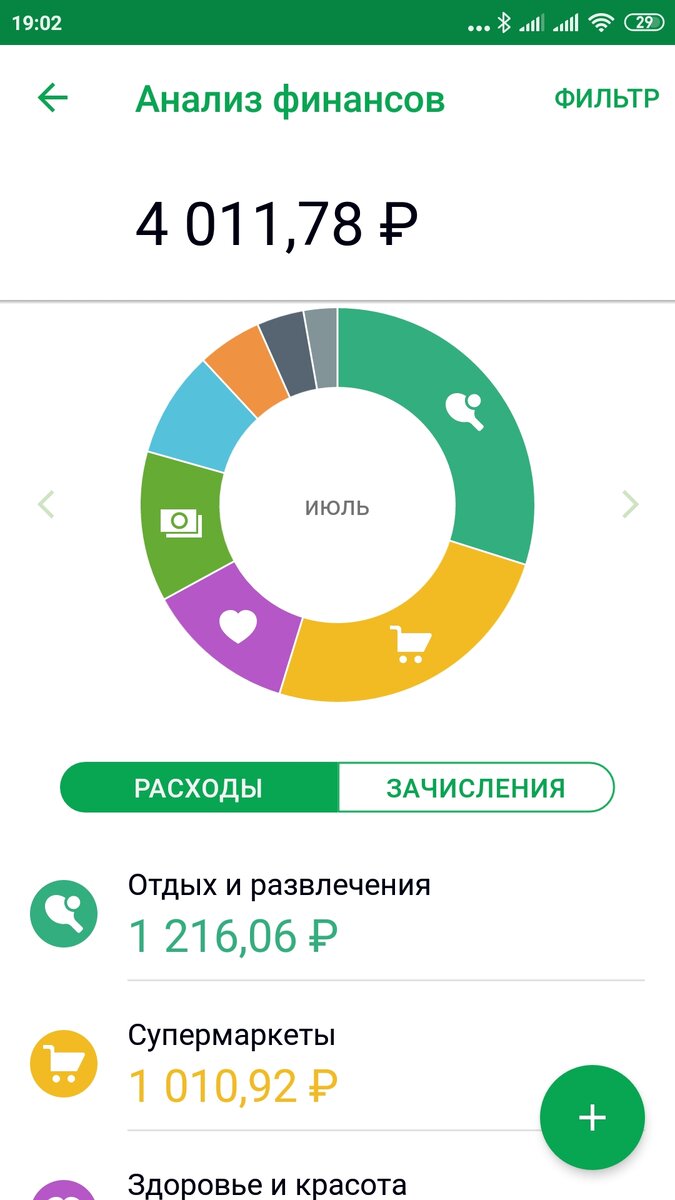This screenshot has width=675, height=1200.
Task: Switch to the ЗАЧИСЛЕНИЯ tab
Action: pyautogui.click(x=475, y=787)
